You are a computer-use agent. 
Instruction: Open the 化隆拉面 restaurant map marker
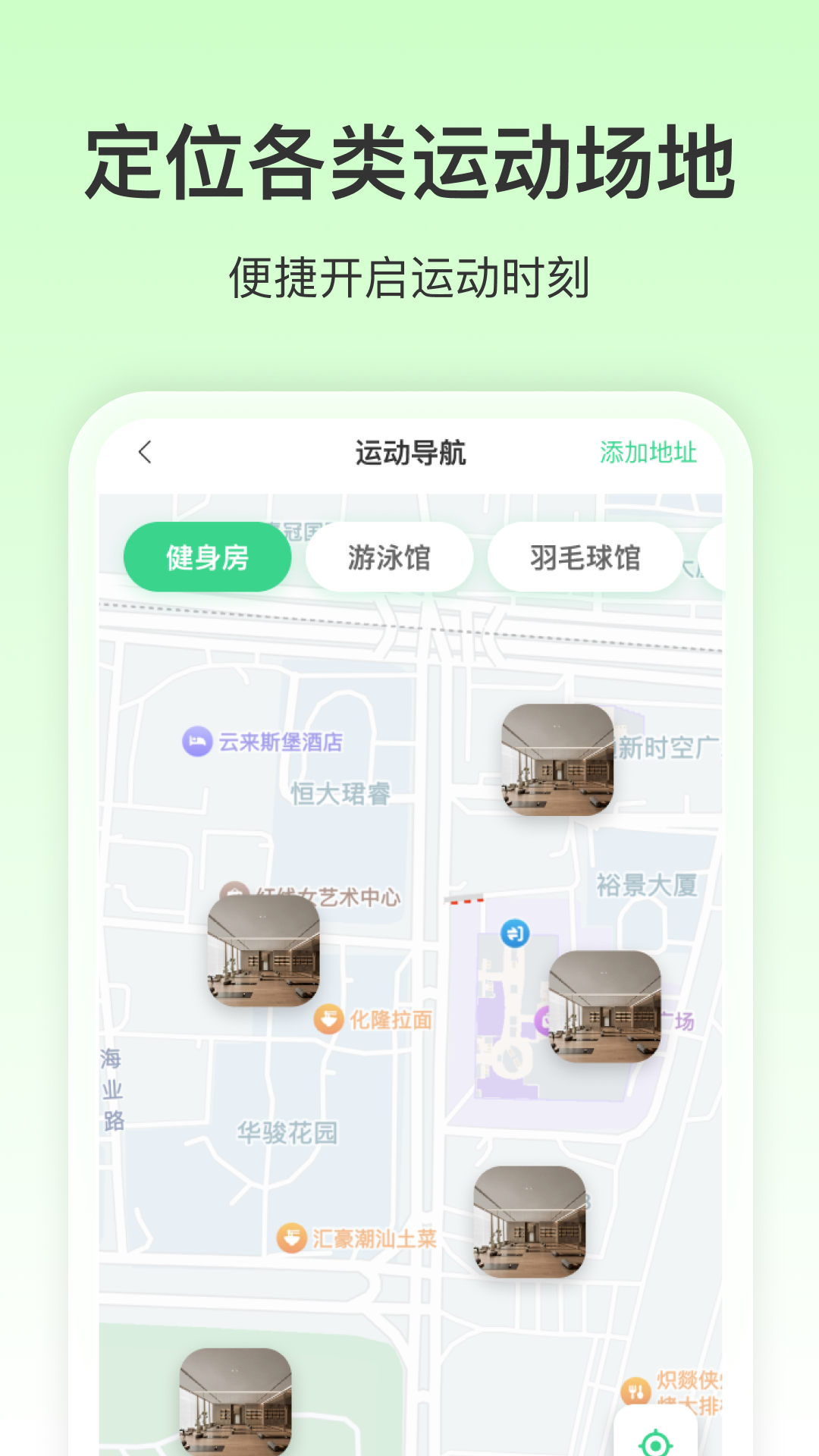click(329, 1017)
